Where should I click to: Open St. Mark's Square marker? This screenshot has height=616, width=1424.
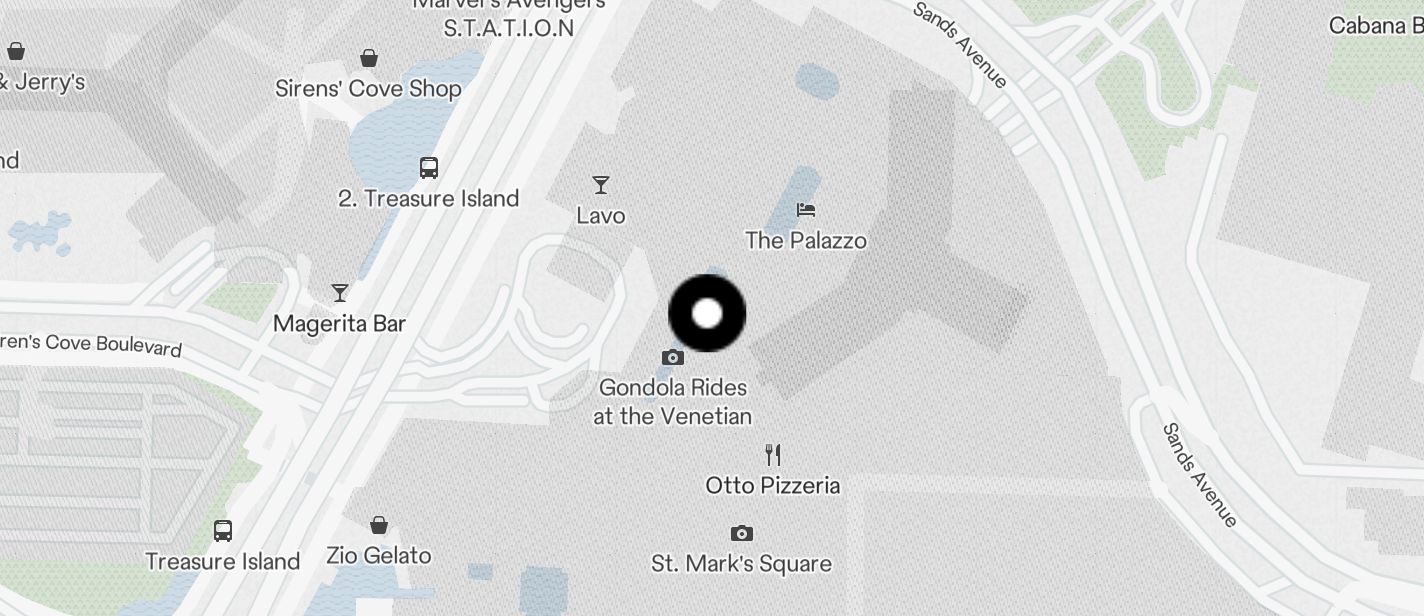tap(741, 534)
